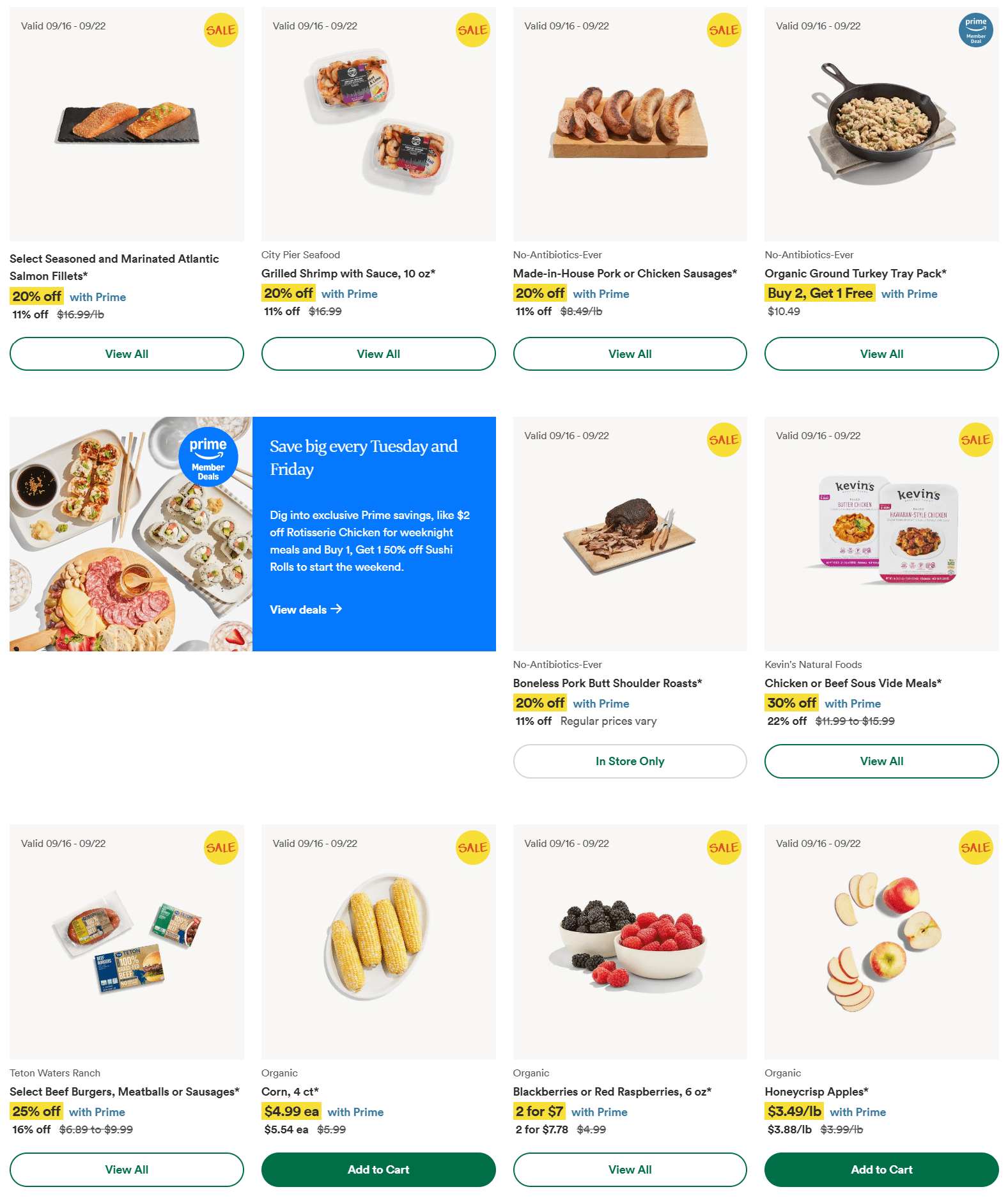The height and width of the screenshot is (1203, 1008).
Task: Tap In Store Only for Pork Butt Roasts
Action: coord(630,761)
